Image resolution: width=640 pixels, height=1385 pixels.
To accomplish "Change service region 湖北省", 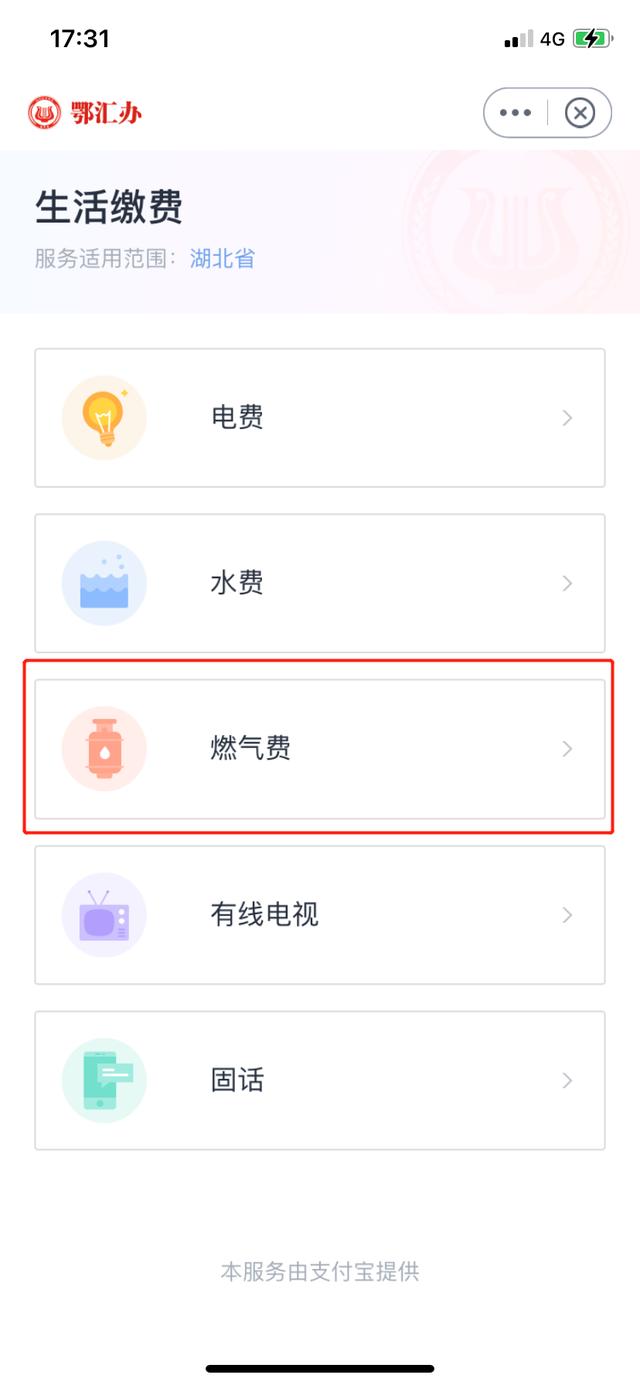I will tap(222, 259).
